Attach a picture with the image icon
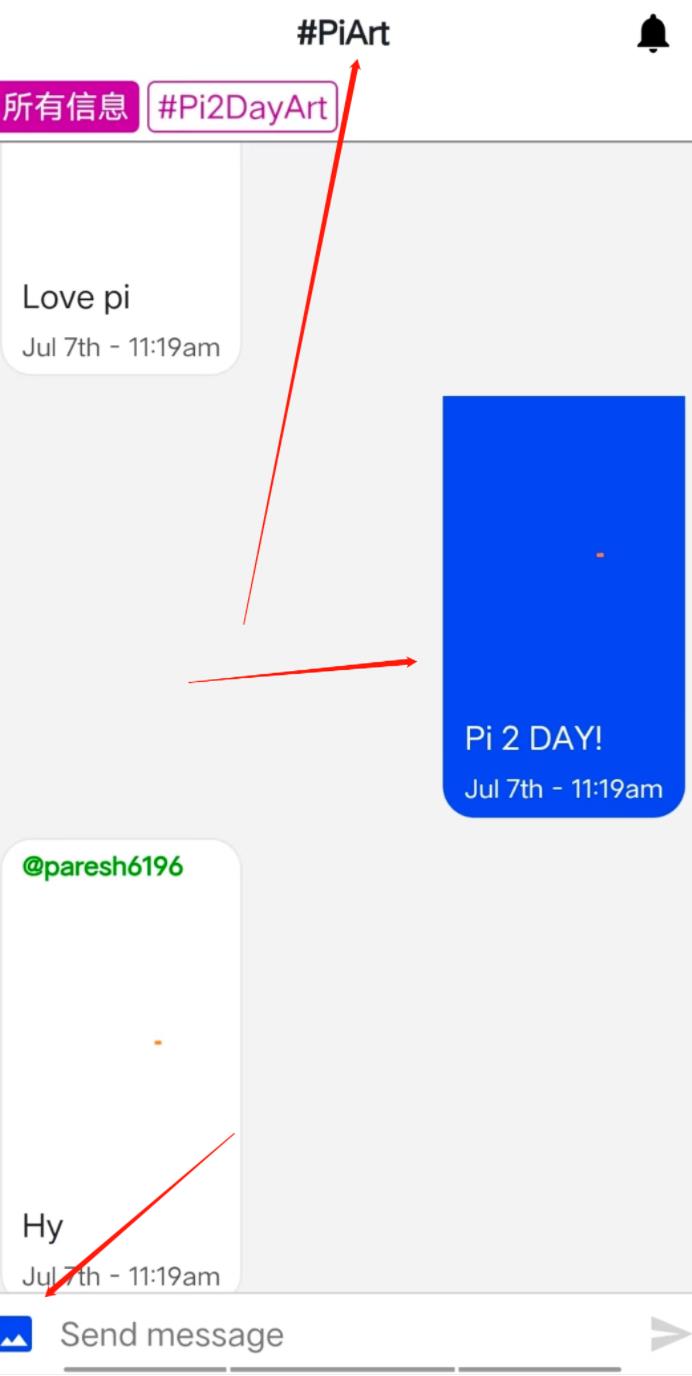Image resolution: width=692 pixels, height=1376 pixels. click(16, 1333)
